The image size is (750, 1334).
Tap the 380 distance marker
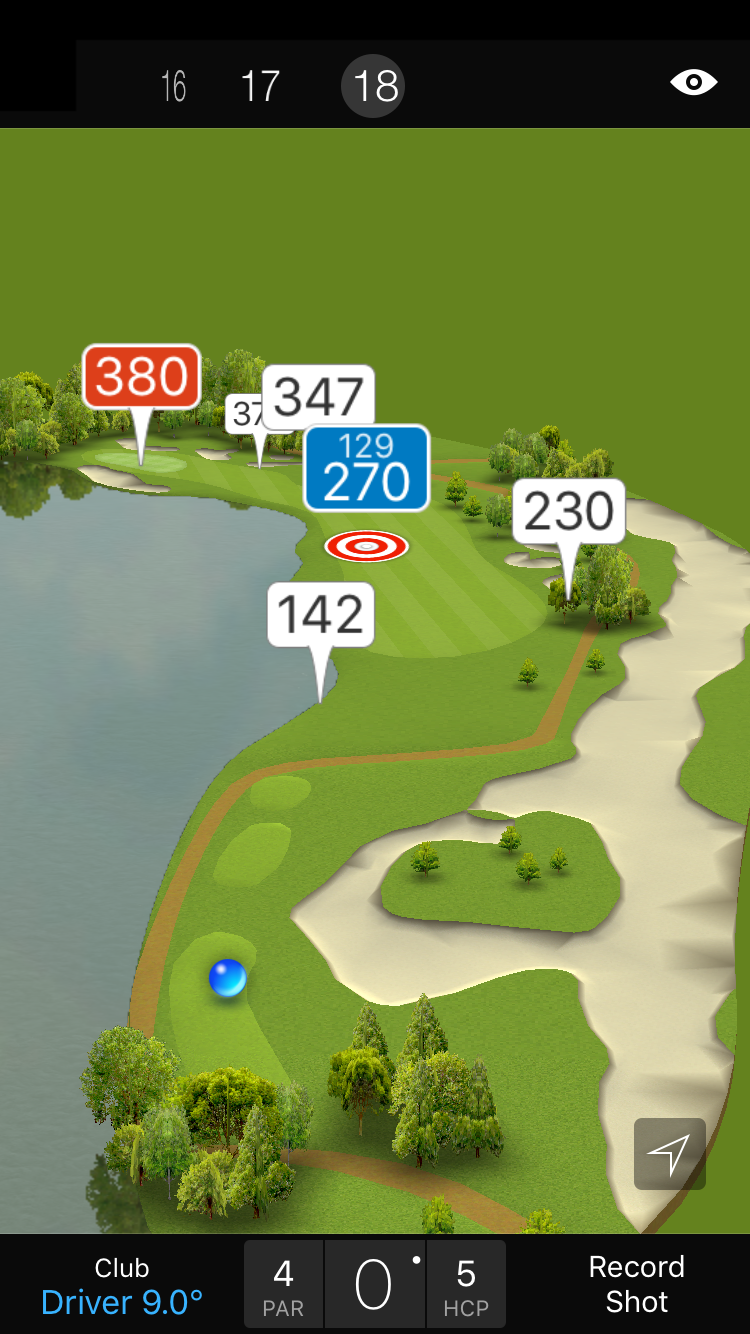point(141,377)
